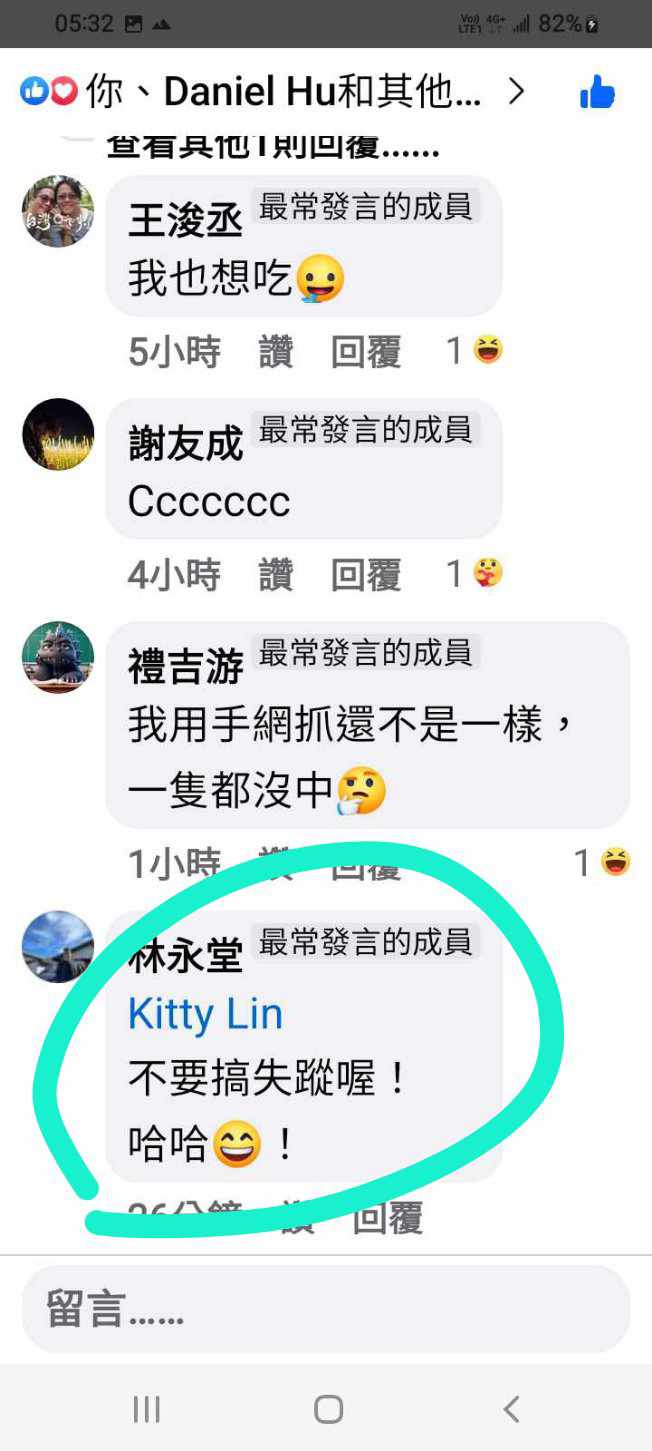Open reactions list from 你、Daniel Hu和其他
Image resolution: width=652 pixels, height=1451 pixels.
[270, 92]
